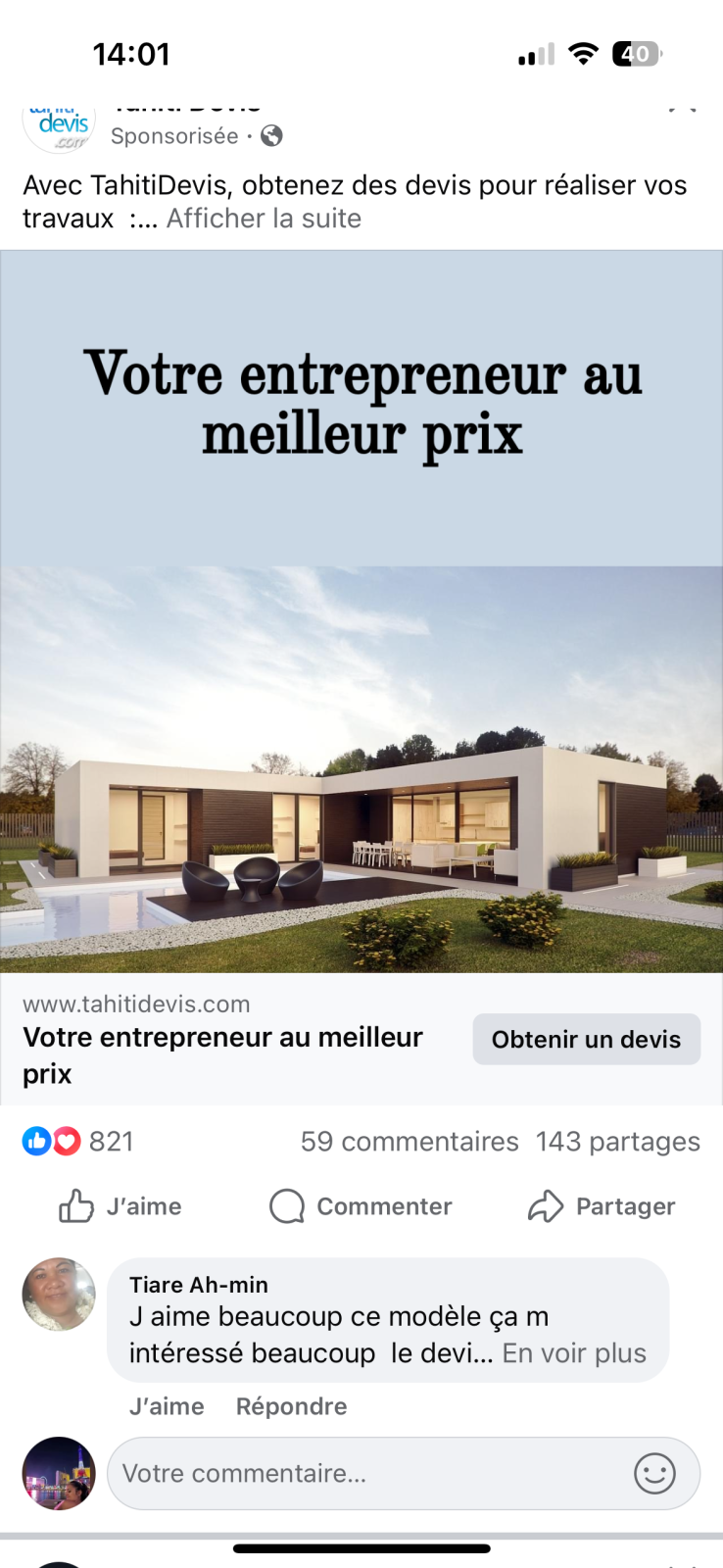
Task: Open the TahitiDevis ad image
Action: tap(361, 611)
